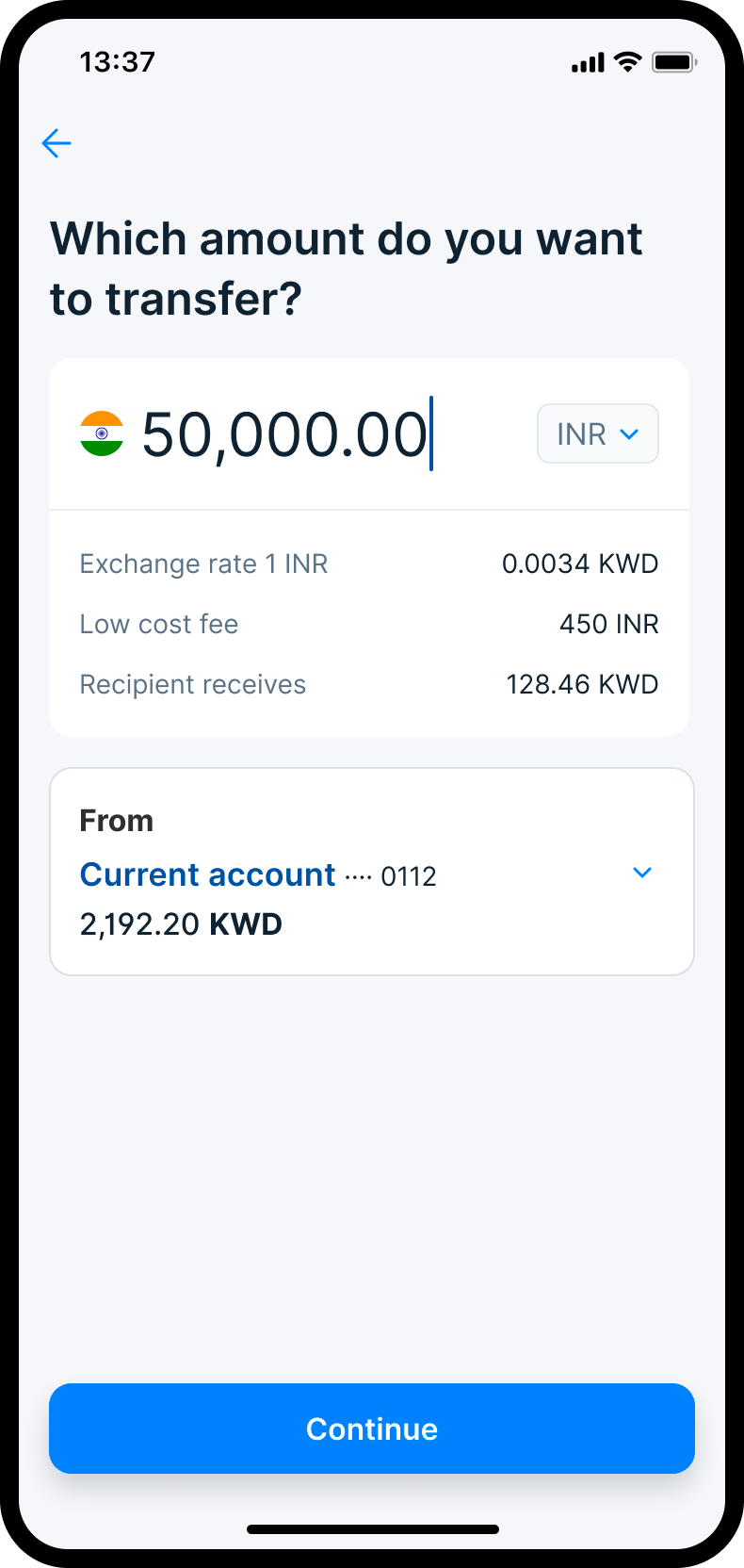This screenshot has height=1568, width=744.
Task: Tap the Indian flag currency icon
Action: coord(101,433)
